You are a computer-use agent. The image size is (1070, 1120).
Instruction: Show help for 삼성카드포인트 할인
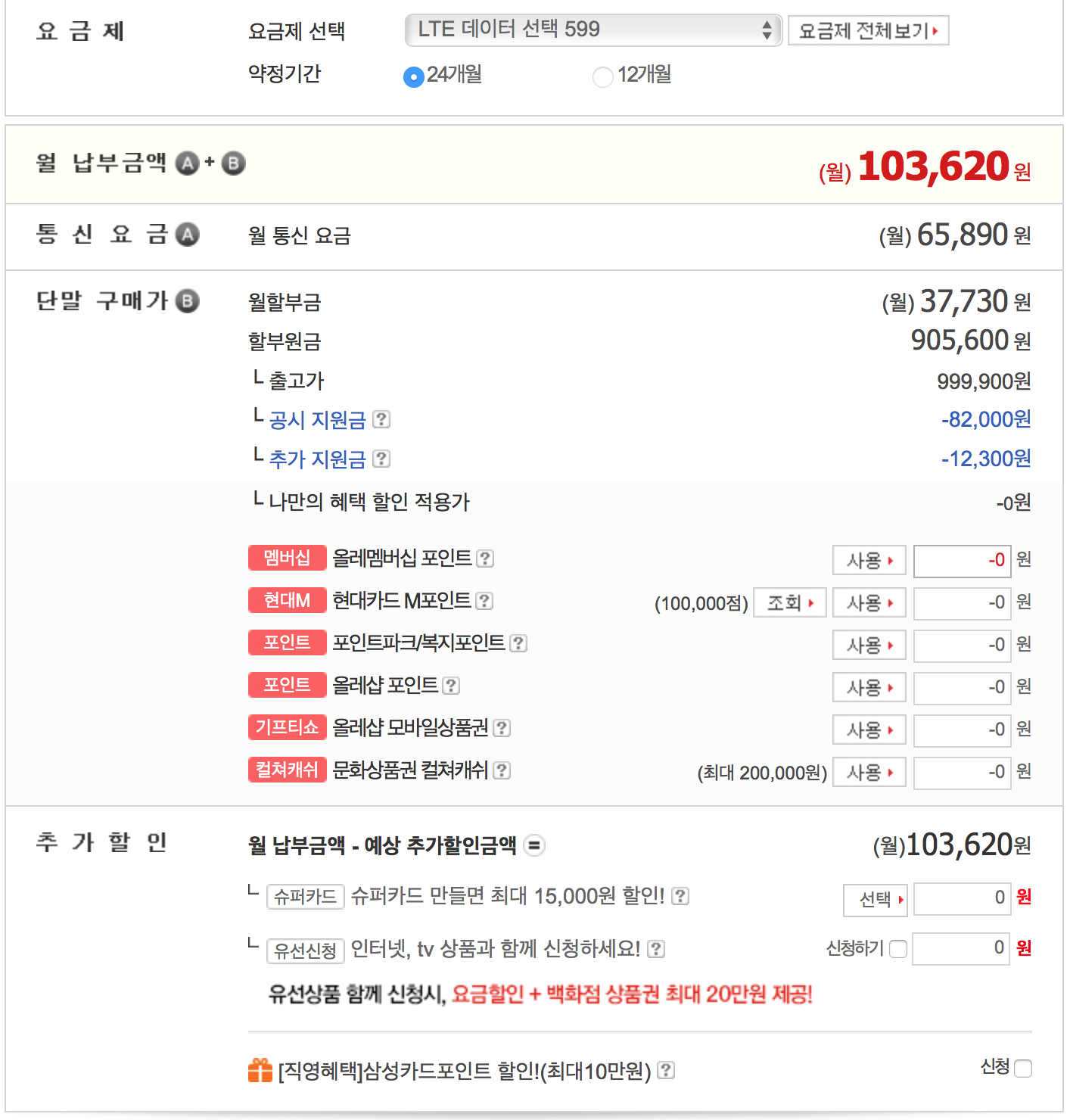pyautogui.click(x=666, y=1070)
